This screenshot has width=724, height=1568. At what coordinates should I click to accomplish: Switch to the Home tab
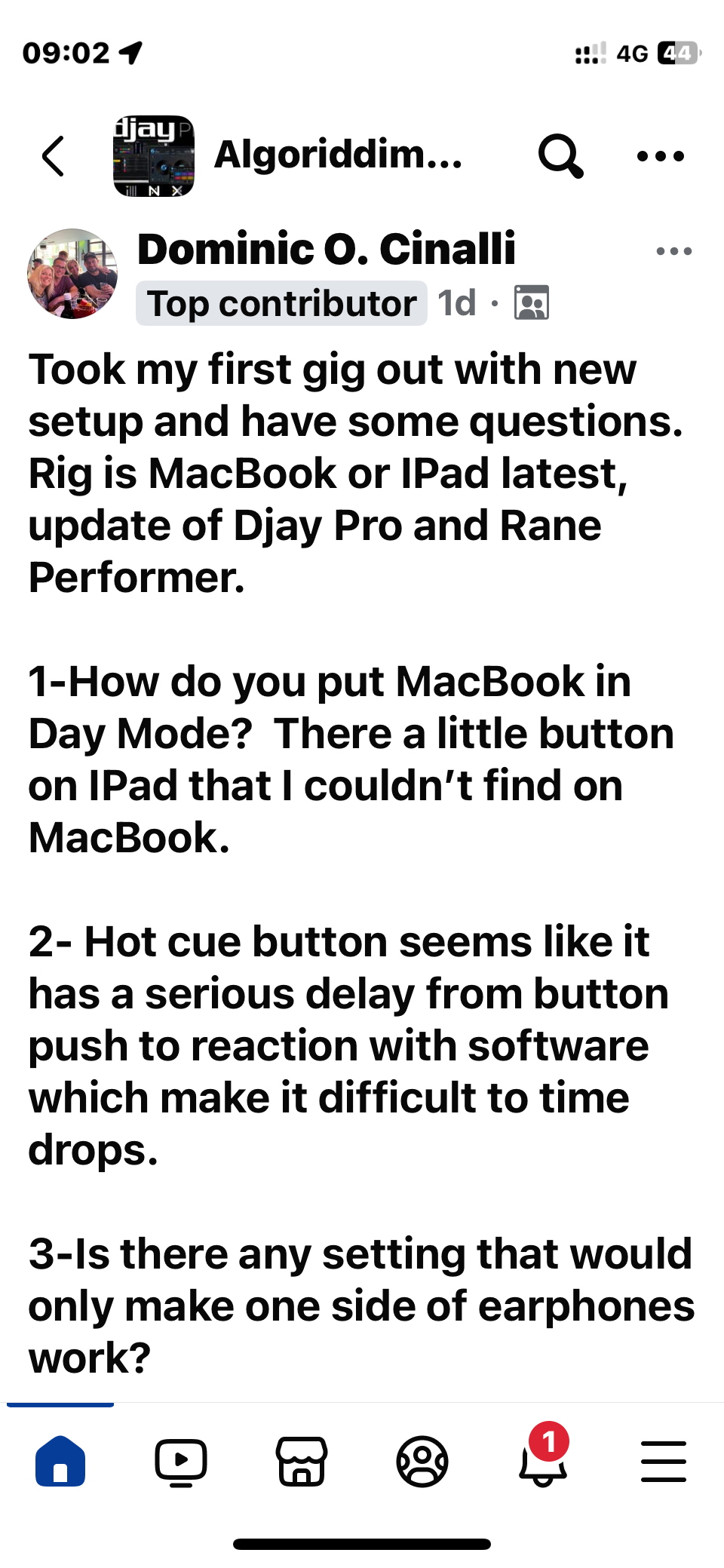point(60,1462)
